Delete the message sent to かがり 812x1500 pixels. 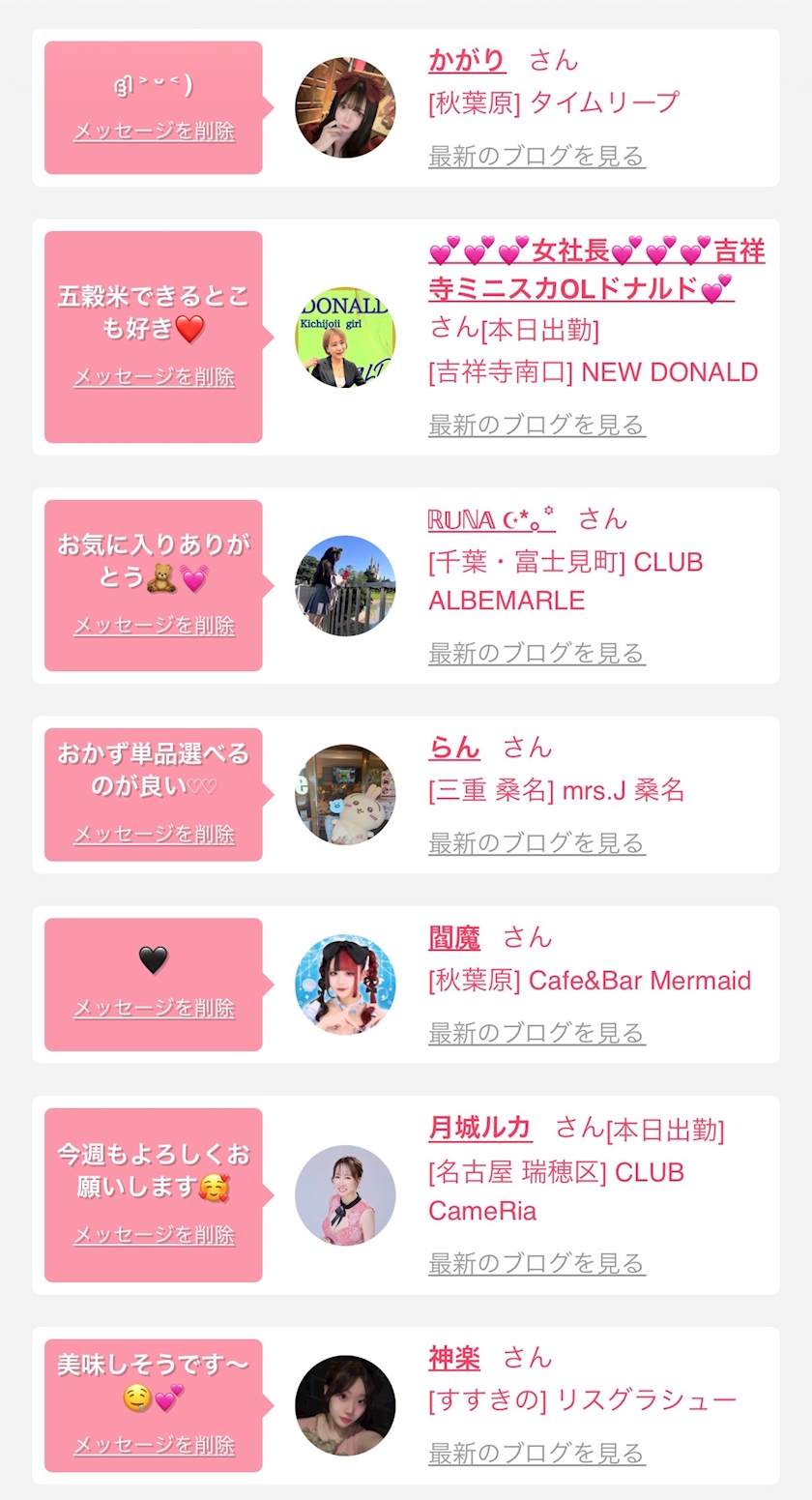[154, 132]
